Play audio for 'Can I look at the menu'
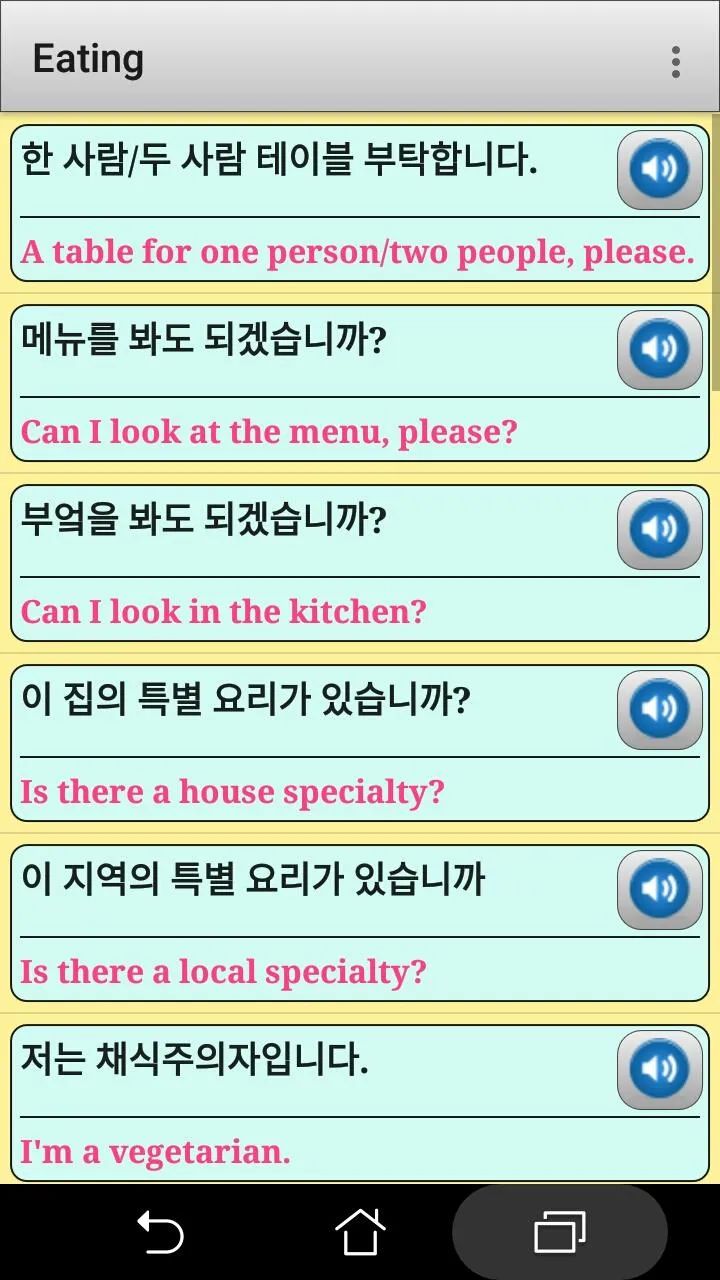The width and height of the screenshot is (720, 1280). click(x=660, y=350)
